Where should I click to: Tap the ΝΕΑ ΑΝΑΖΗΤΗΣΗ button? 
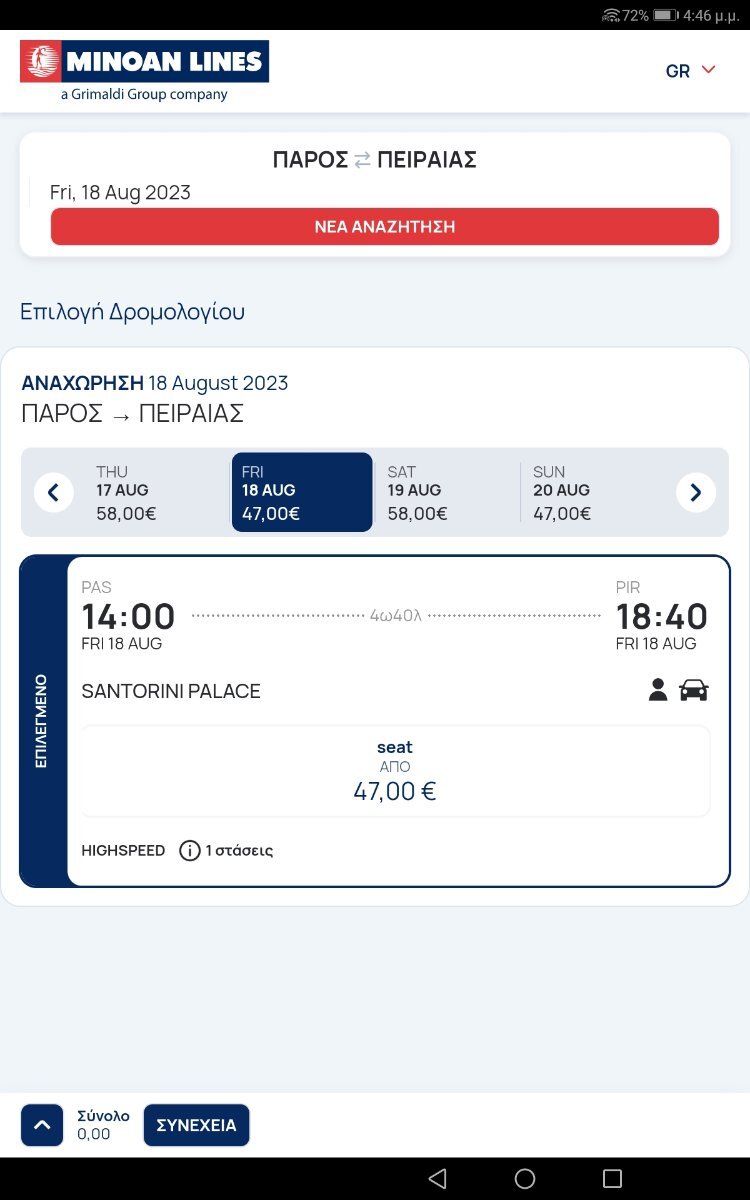click(385, 227)
